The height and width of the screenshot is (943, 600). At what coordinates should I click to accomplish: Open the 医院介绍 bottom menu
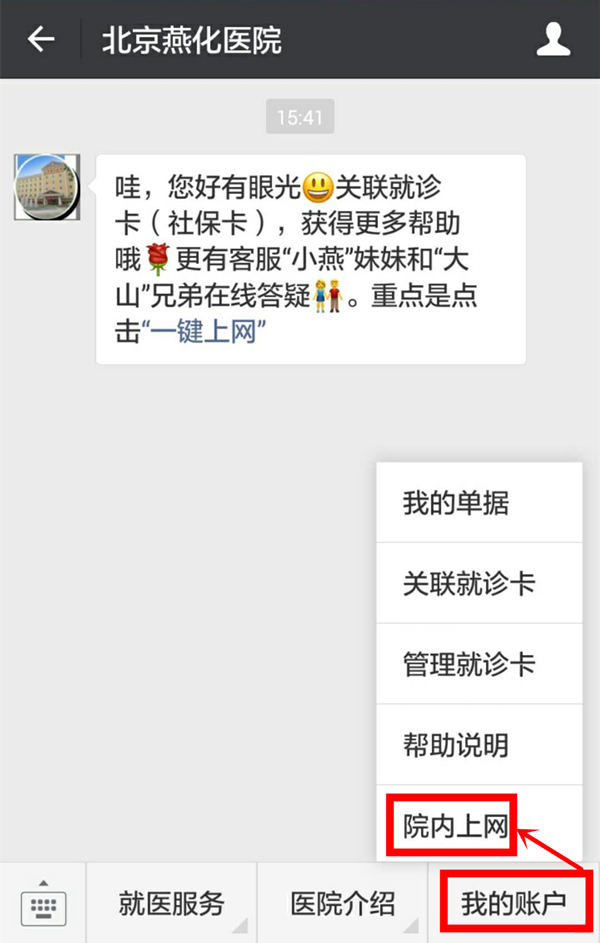pos(342,903)
